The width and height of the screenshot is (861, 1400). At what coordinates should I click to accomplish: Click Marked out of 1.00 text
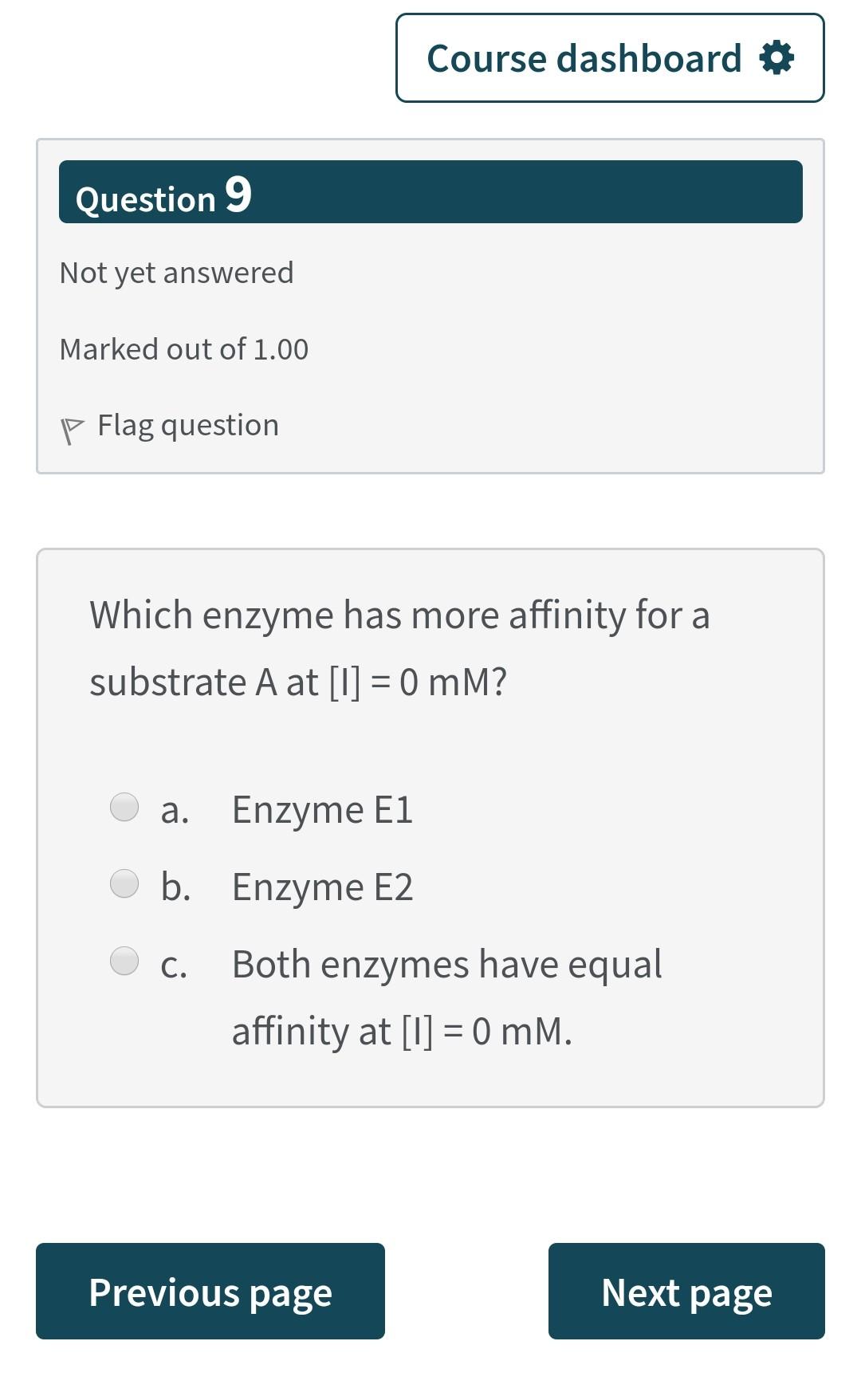185,348
